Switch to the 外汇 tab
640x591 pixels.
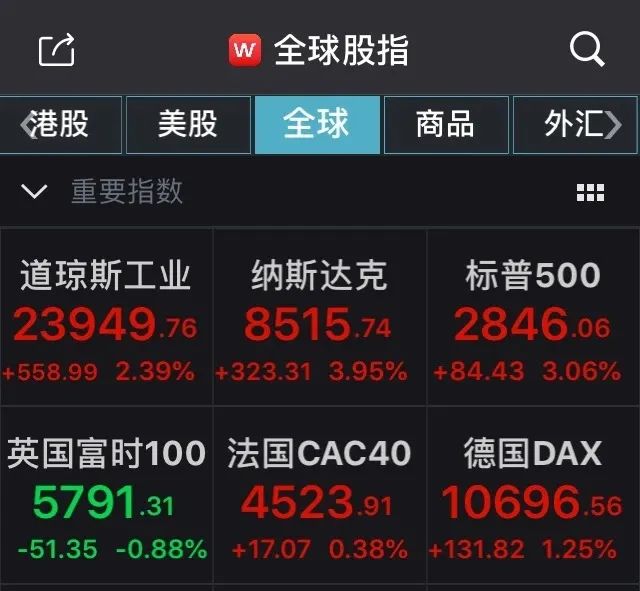tap(574, 124)
